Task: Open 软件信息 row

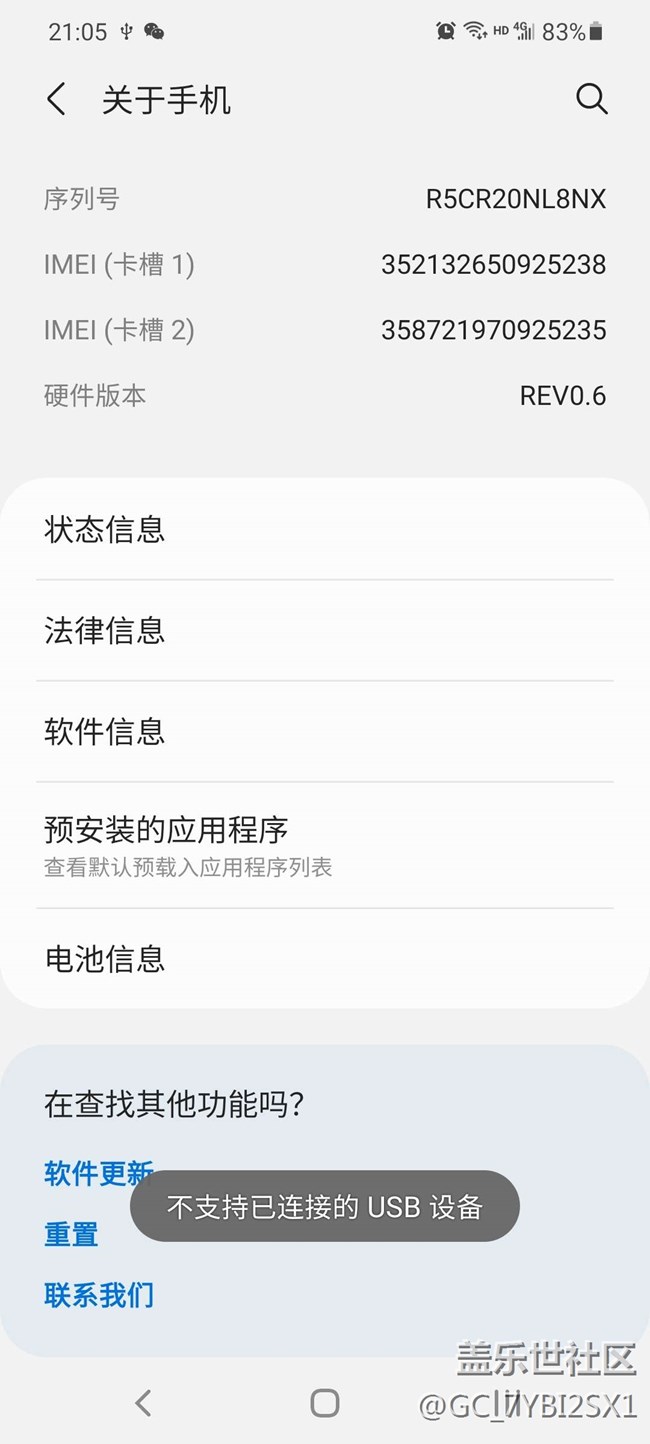Action: (x=324, y=731)
